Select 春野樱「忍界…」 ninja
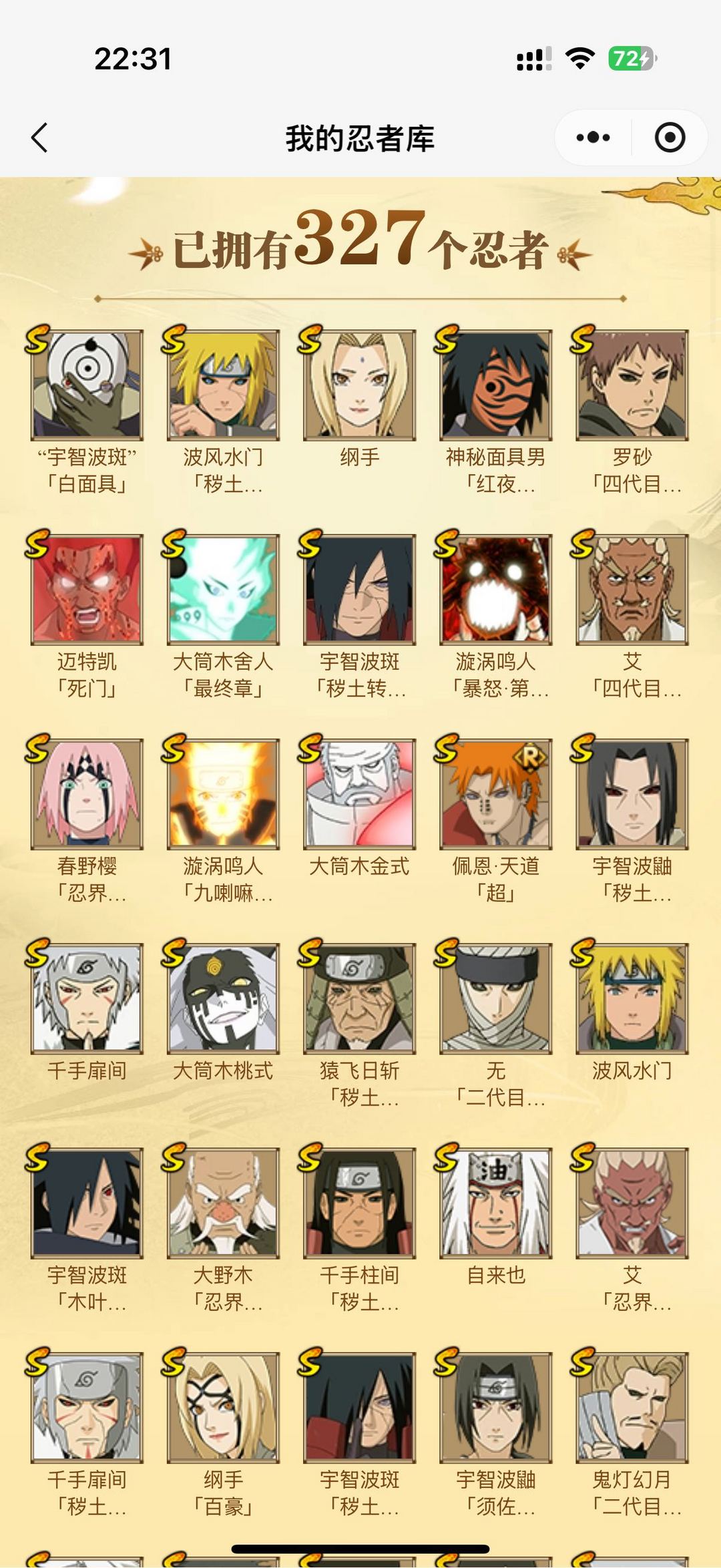 tap(87, 795)
